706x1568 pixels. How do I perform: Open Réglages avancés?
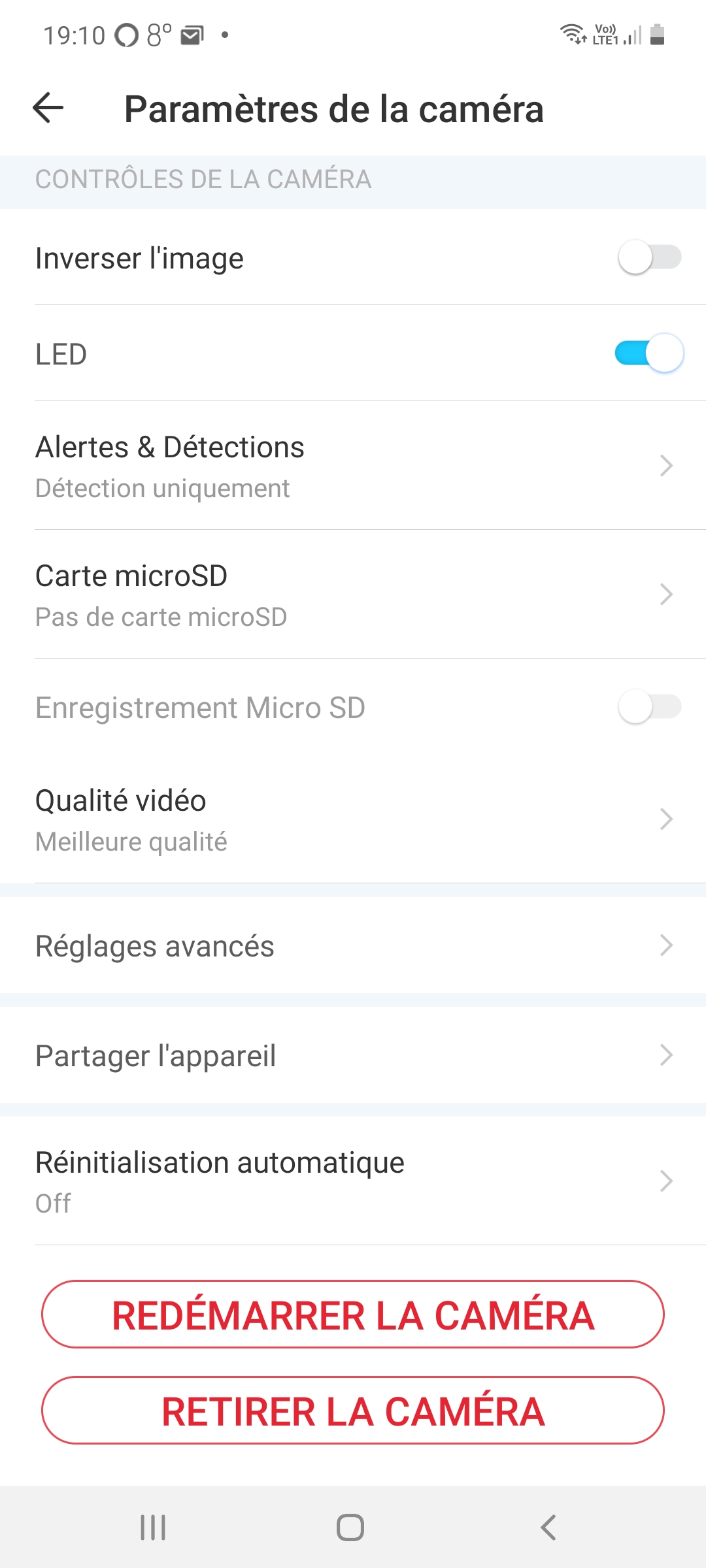tap(353, 945)
